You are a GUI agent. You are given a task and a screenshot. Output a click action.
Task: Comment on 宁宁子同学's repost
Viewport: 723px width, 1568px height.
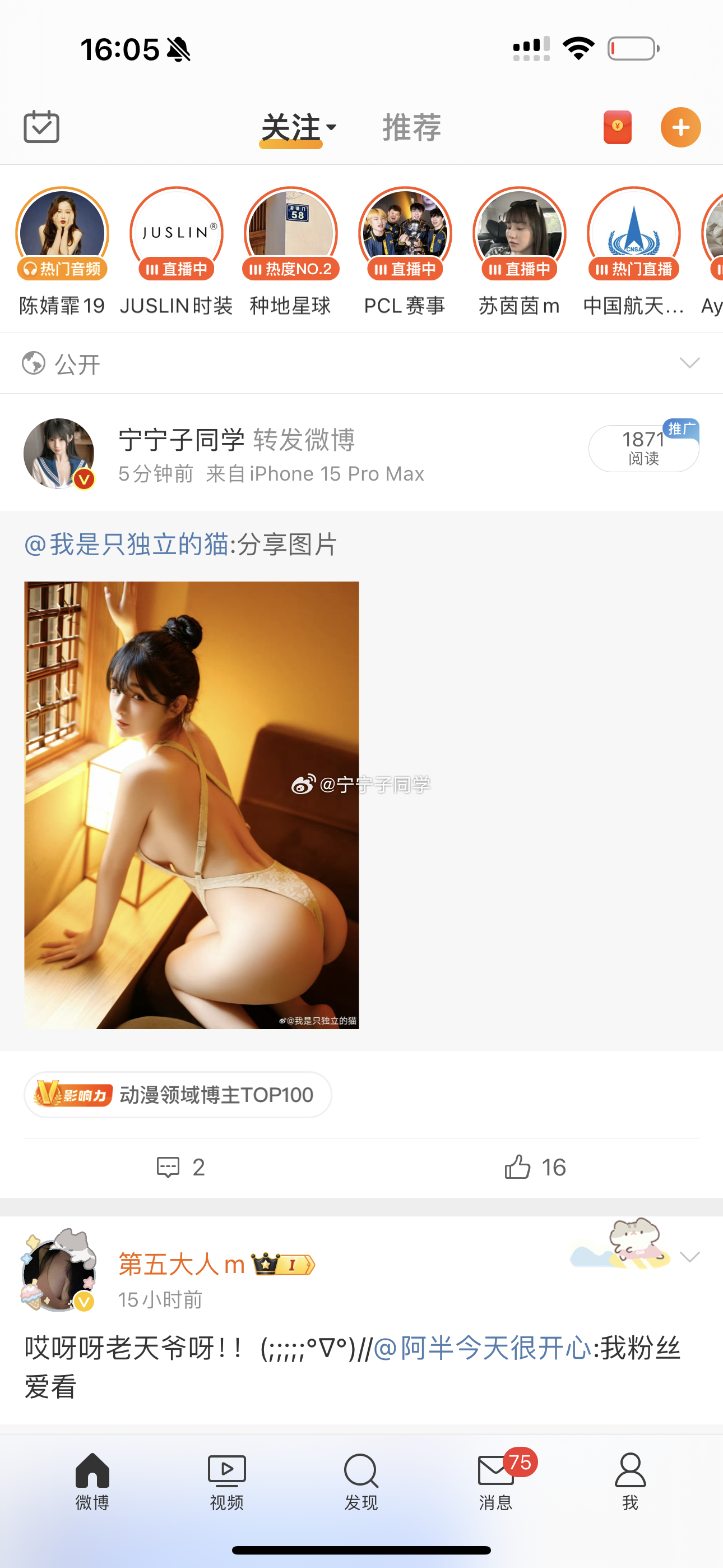[x=180, y=1168]
